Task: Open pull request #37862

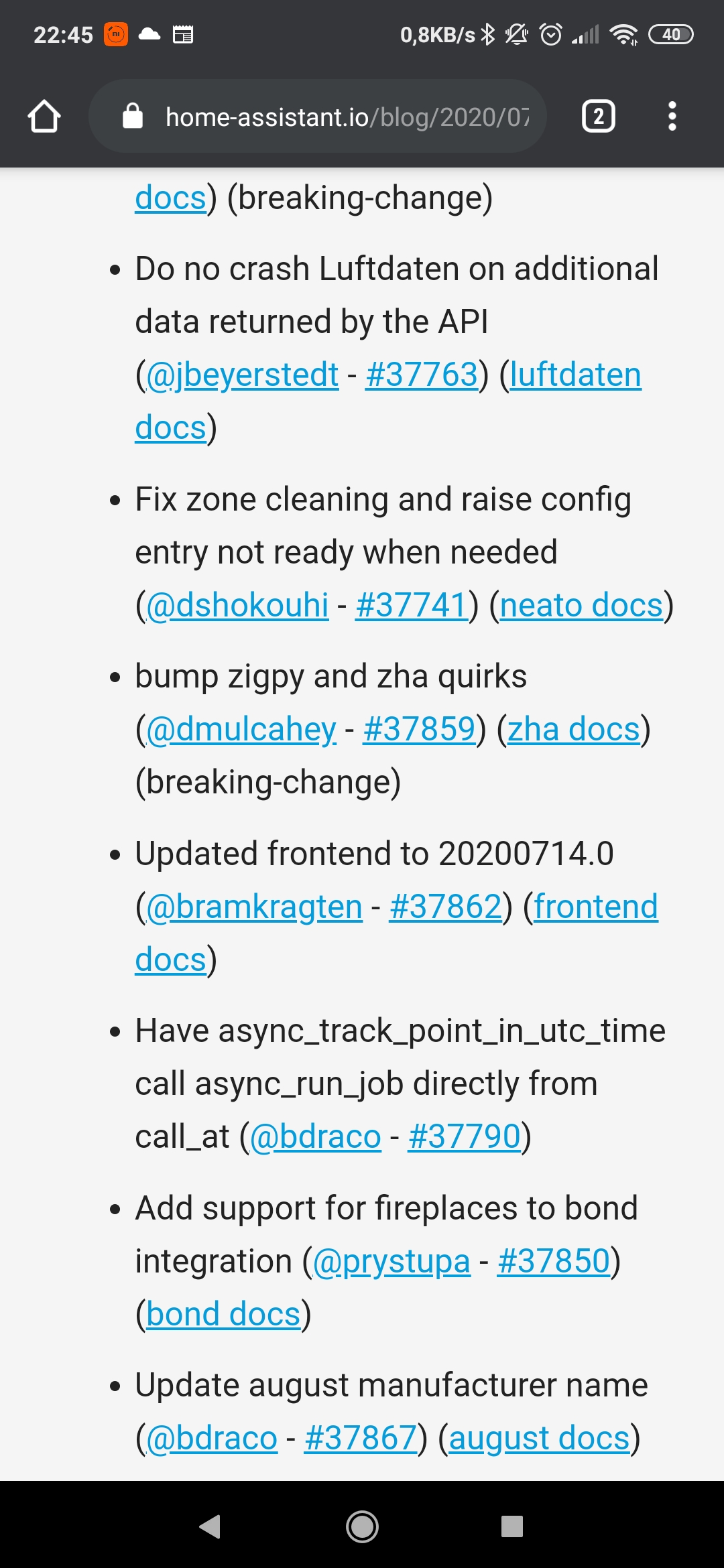Action: click(445, 907)
